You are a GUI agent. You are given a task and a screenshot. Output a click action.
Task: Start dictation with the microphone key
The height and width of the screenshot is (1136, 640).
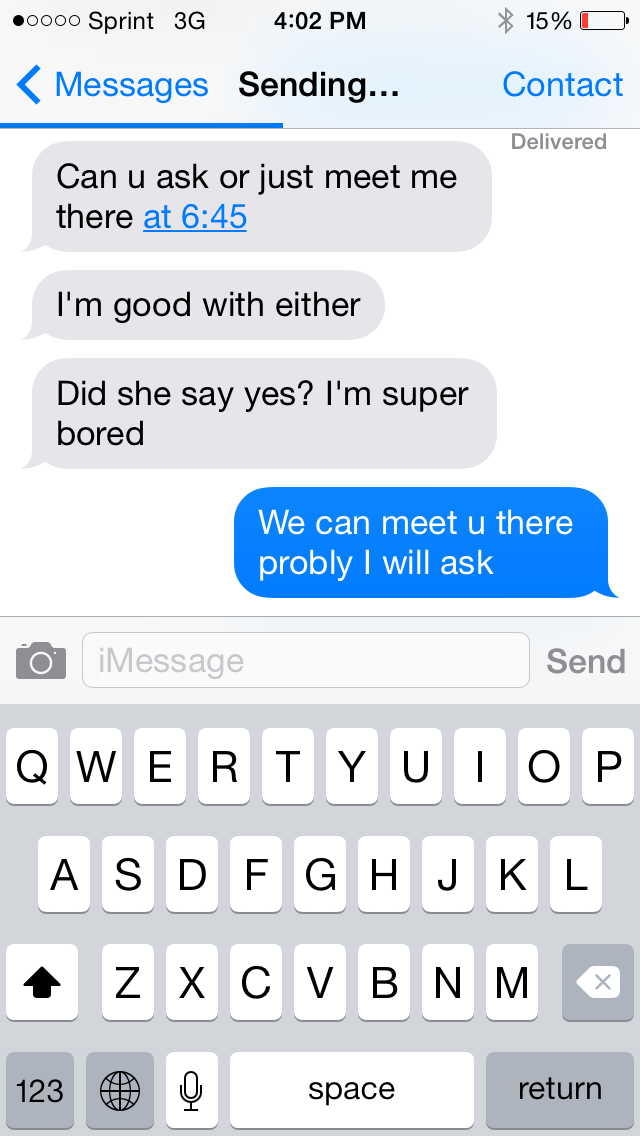click(191, 1090)
